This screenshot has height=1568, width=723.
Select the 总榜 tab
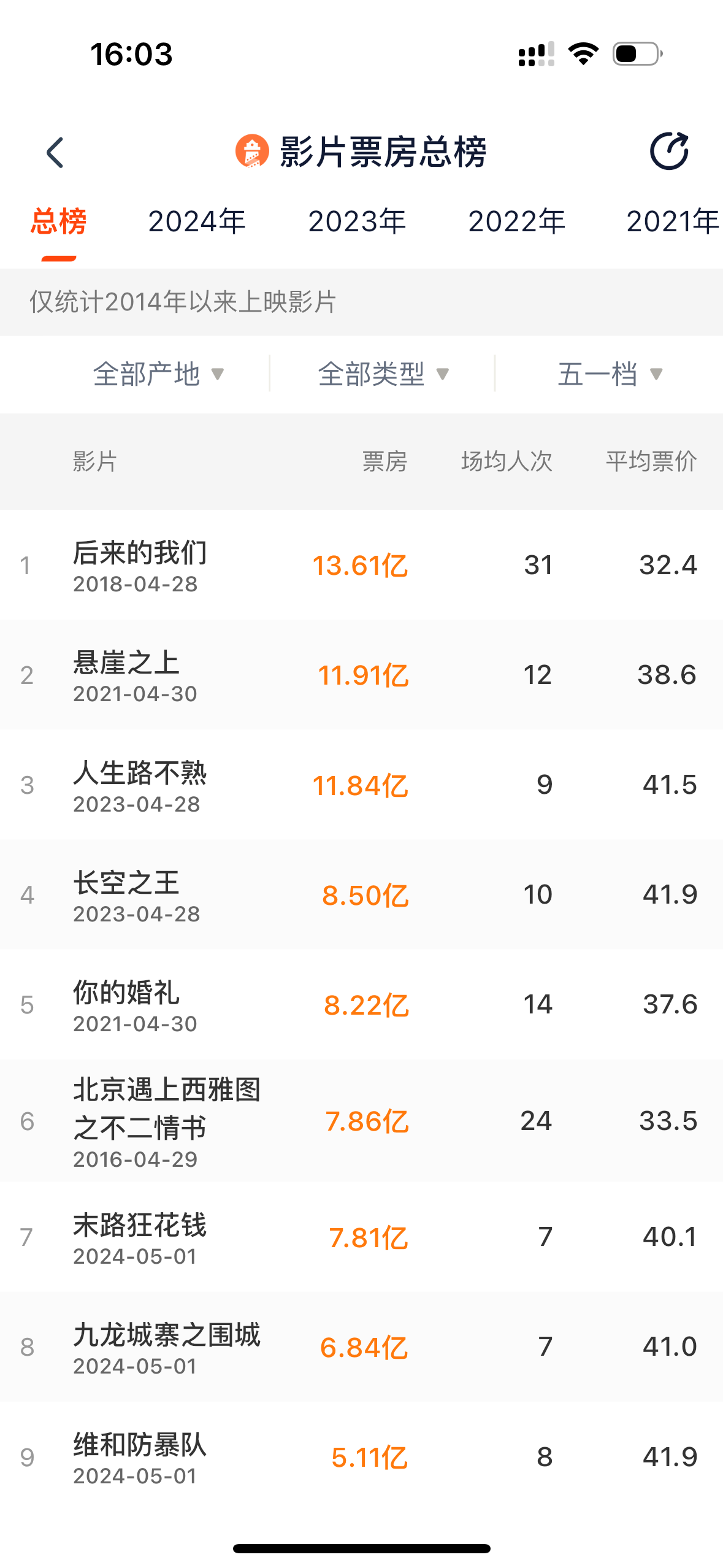point(59,221)
